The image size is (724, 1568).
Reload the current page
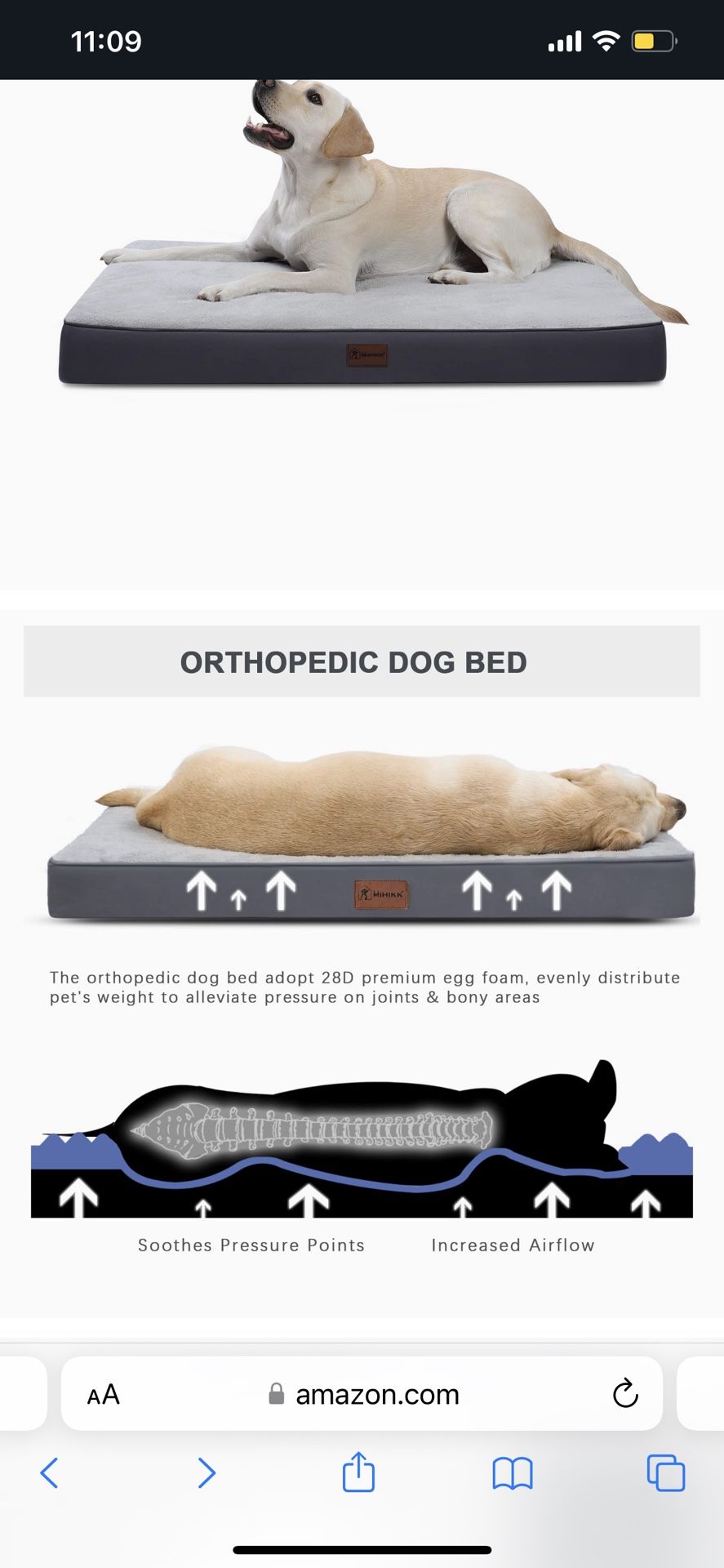pyautogui.click(x=625, y=1393)
